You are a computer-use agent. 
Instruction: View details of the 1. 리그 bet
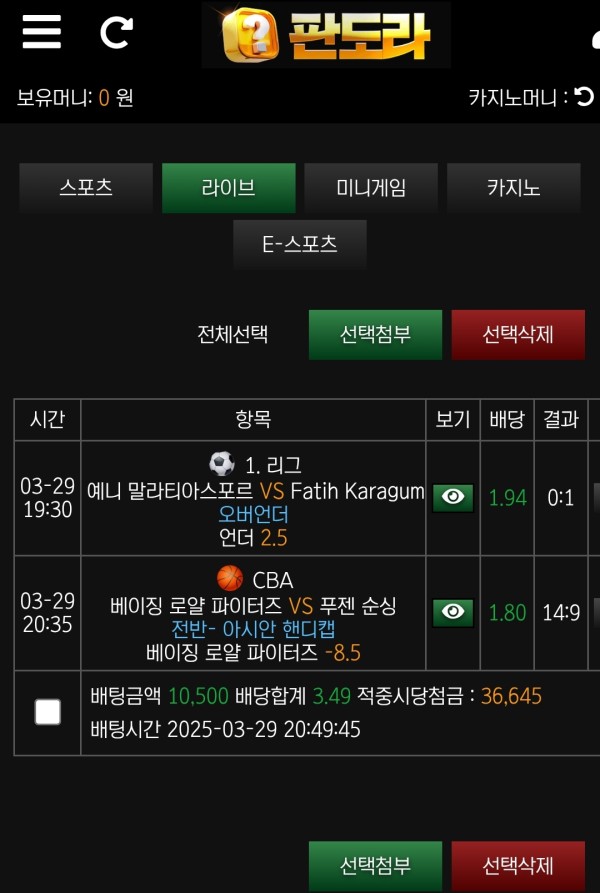pyautogui.click(x=453, y=497)
